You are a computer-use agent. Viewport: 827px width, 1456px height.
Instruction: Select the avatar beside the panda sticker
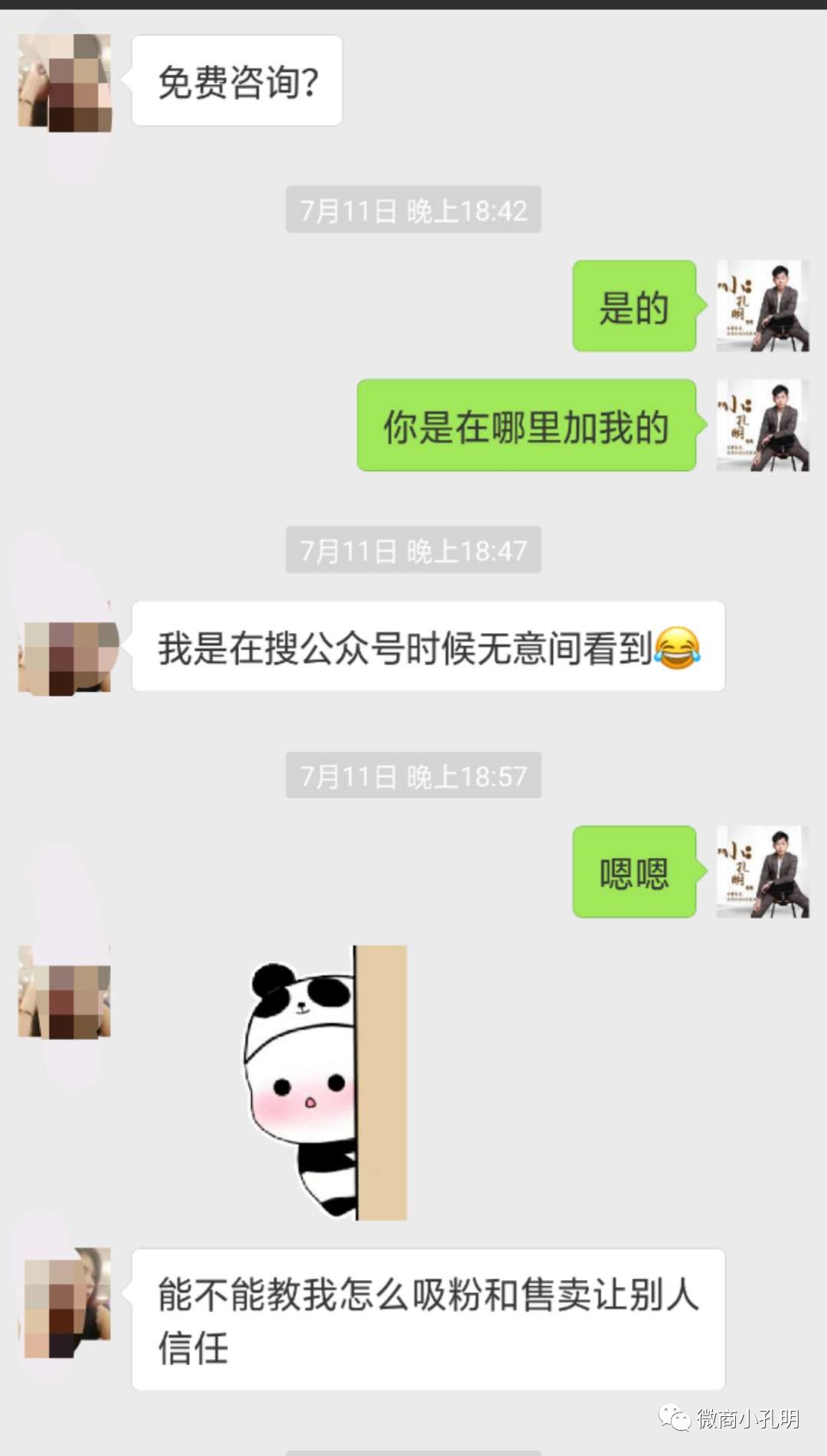pyautogui.click(x=65, y=995)
